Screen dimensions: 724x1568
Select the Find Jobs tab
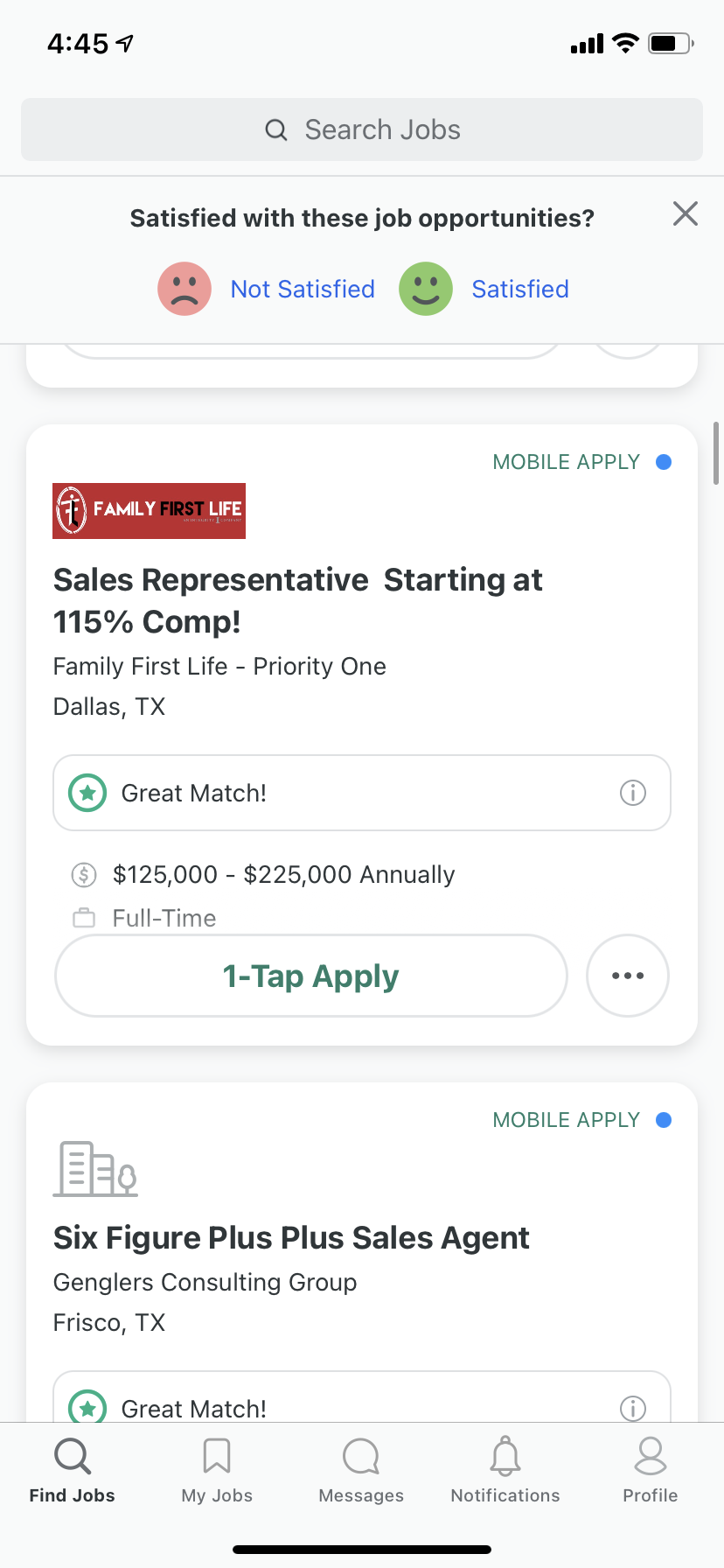(x=73, y=1471)
